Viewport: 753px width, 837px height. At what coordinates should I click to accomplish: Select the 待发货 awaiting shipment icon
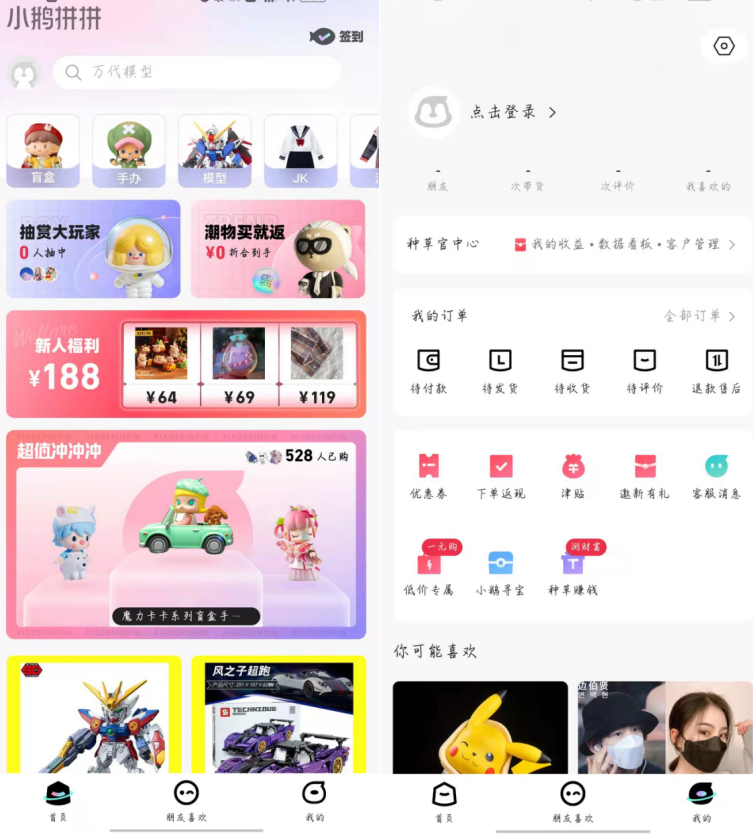click(501, 368)
